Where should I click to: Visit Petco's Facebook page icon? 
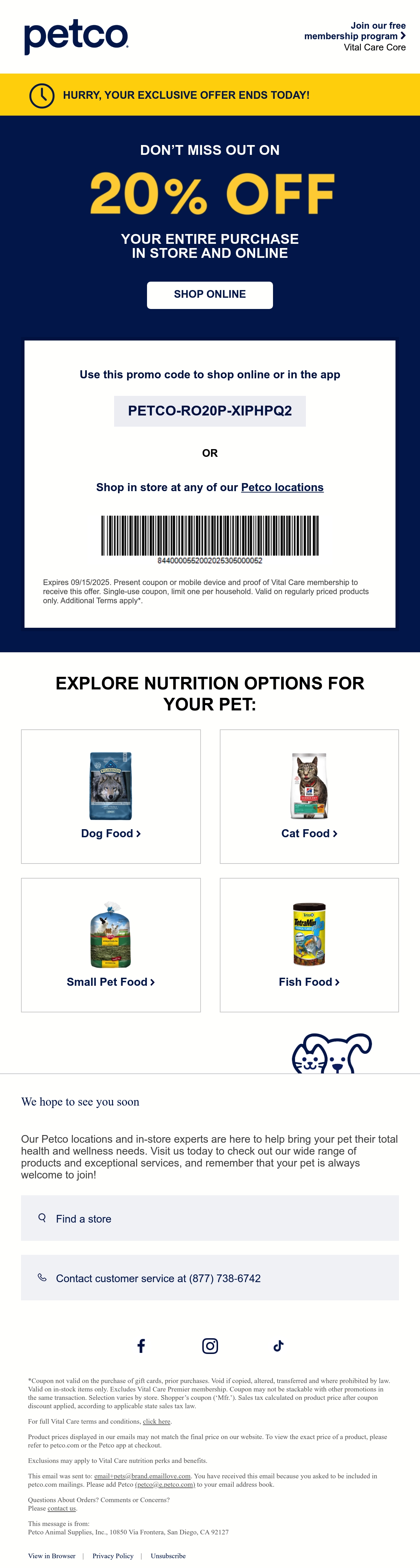(141, 1346)
